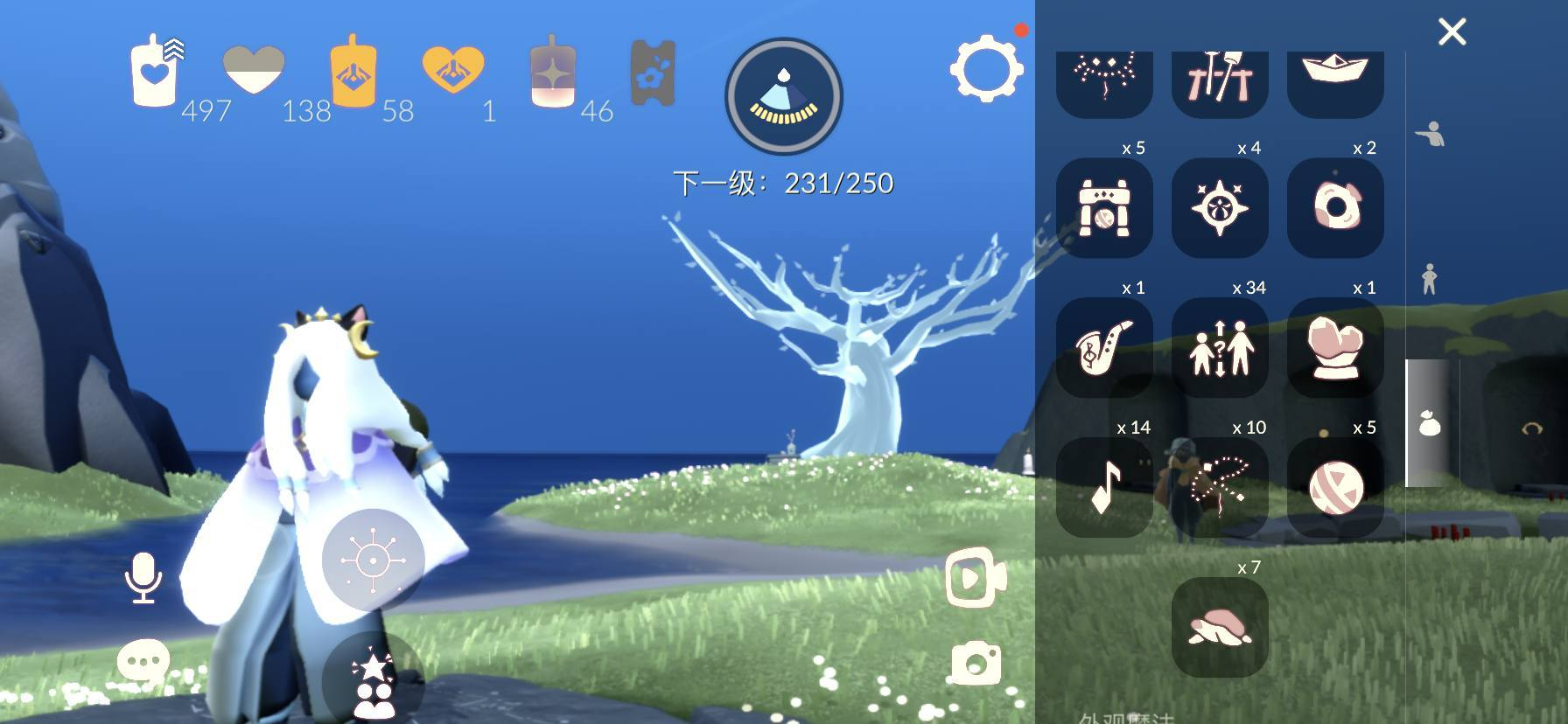Open the chat bubble
1568x724 pixels.
[x=143, y=662]
